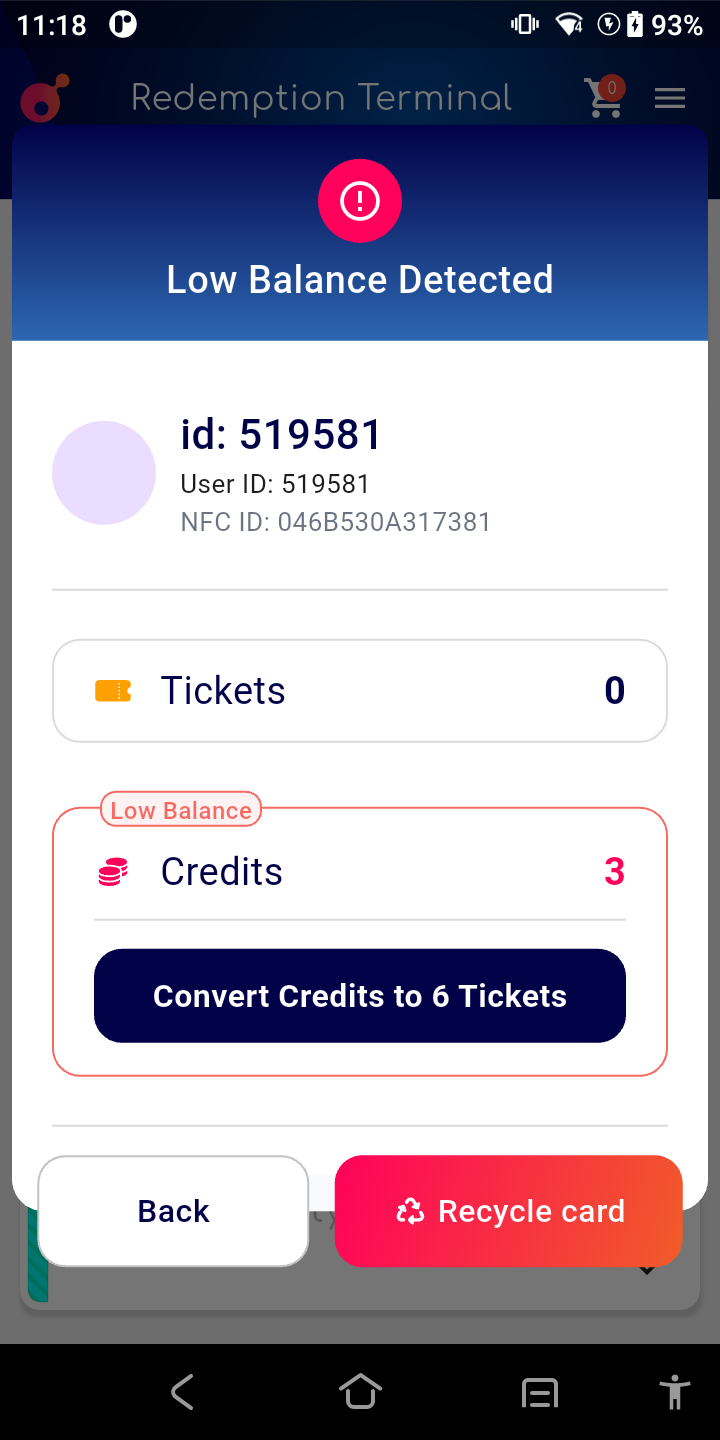Open the shopping cart icon

point(604,98)
